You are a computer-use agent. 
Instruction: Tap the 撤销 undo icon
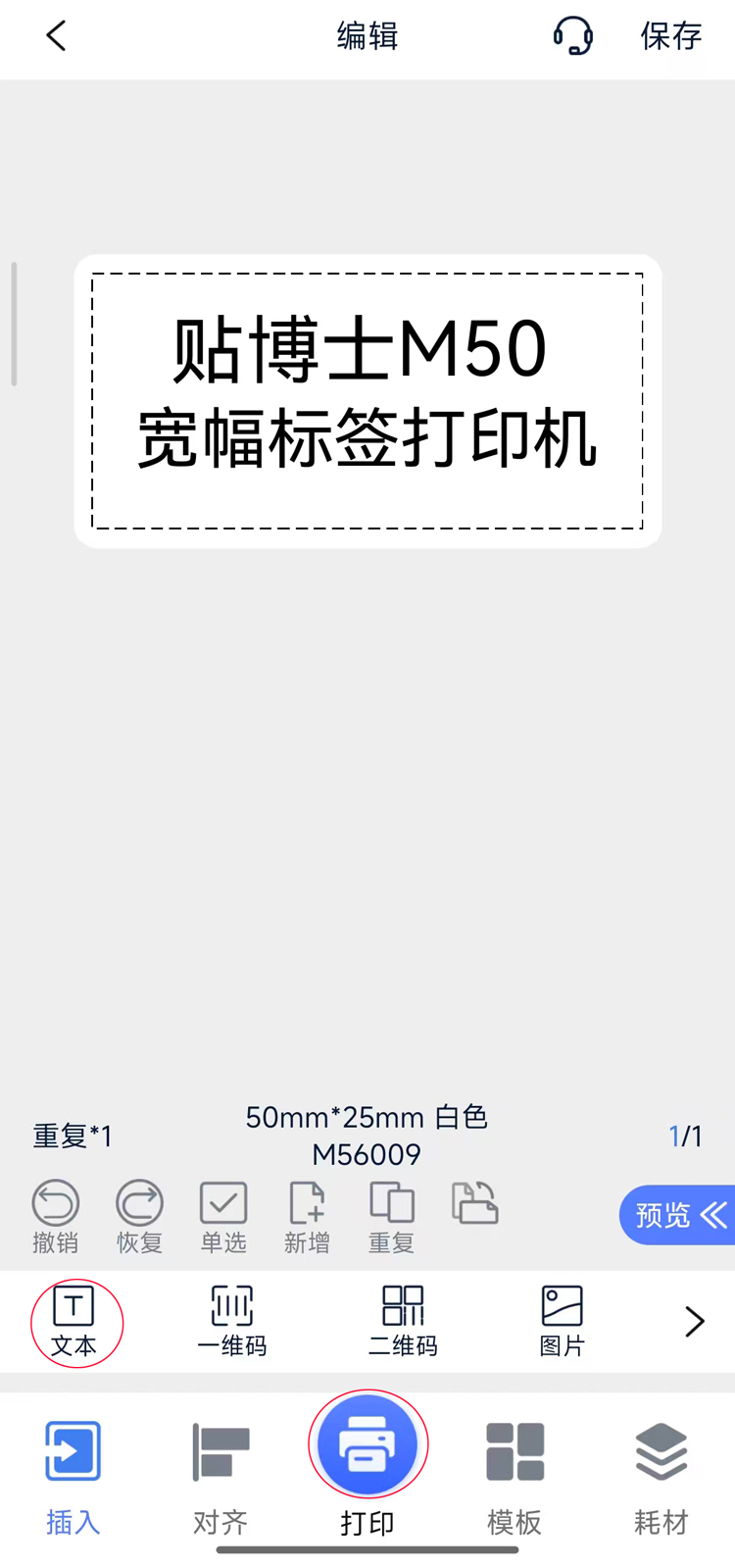click(56, 1216)
